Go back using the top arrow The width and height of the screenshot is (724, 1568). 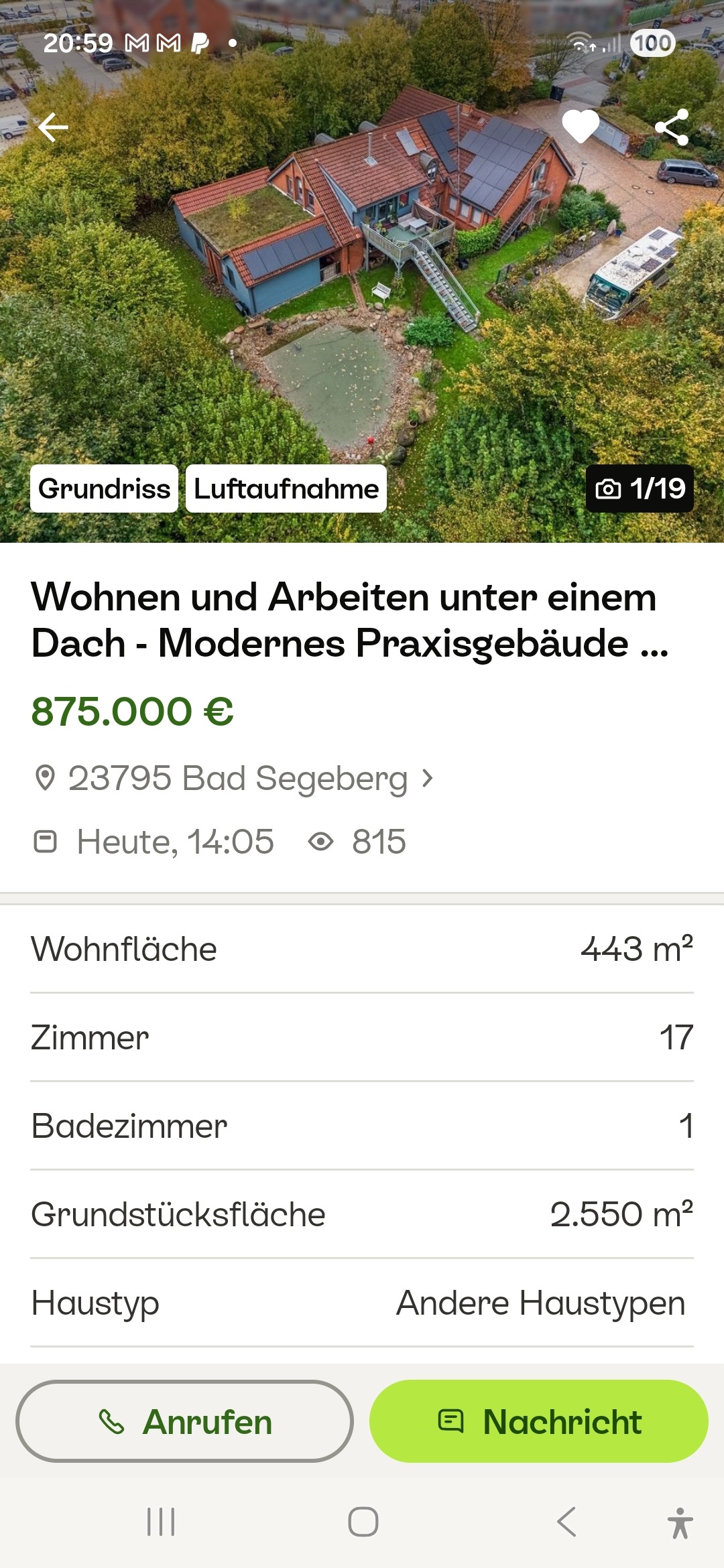point(54,127)
